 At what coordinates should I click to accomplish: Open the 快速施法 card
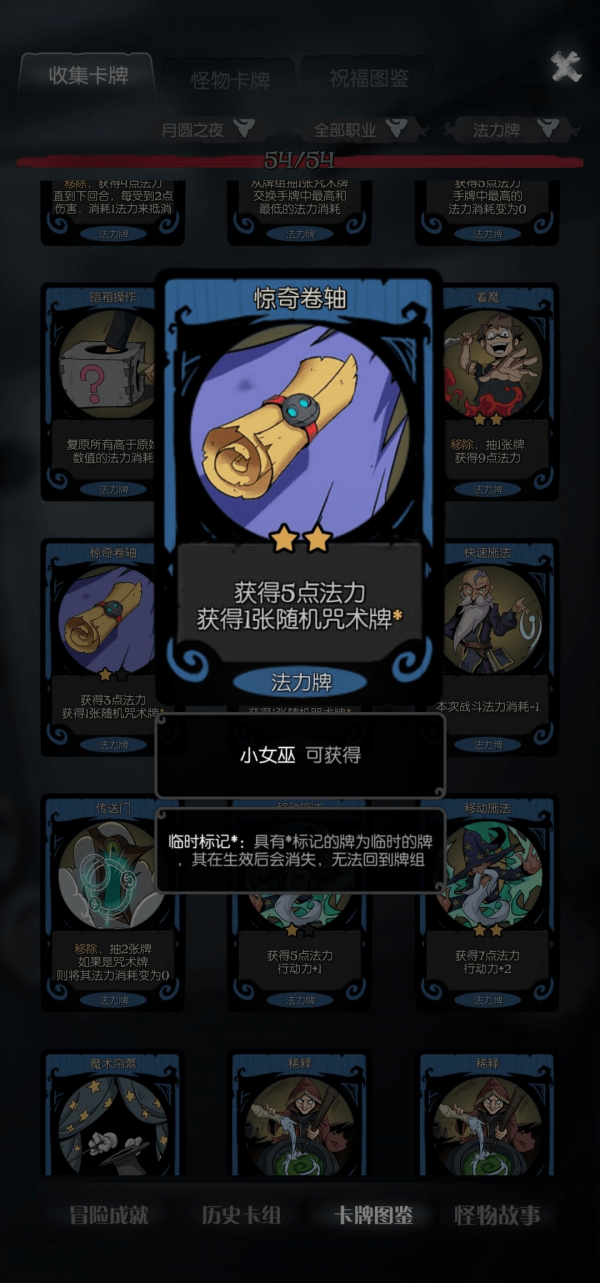490,645
